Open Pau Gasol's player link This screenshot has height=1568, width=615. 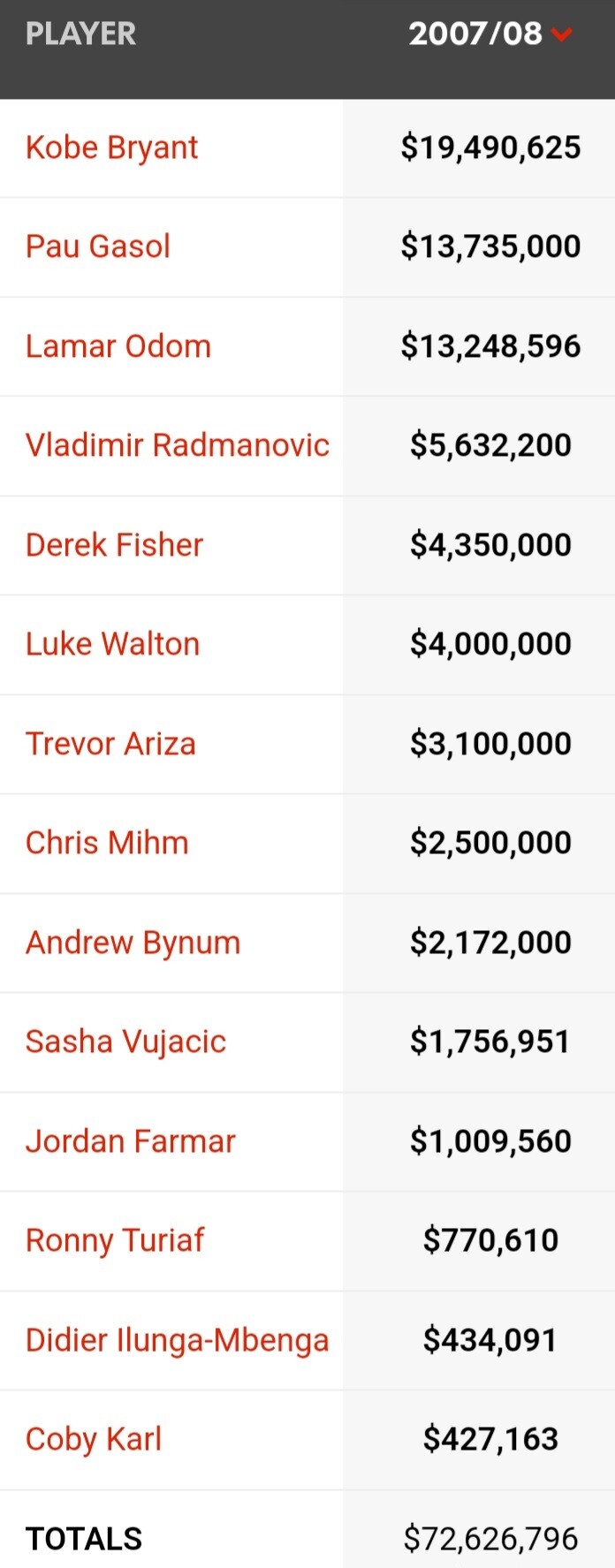(x=97, y=246)
